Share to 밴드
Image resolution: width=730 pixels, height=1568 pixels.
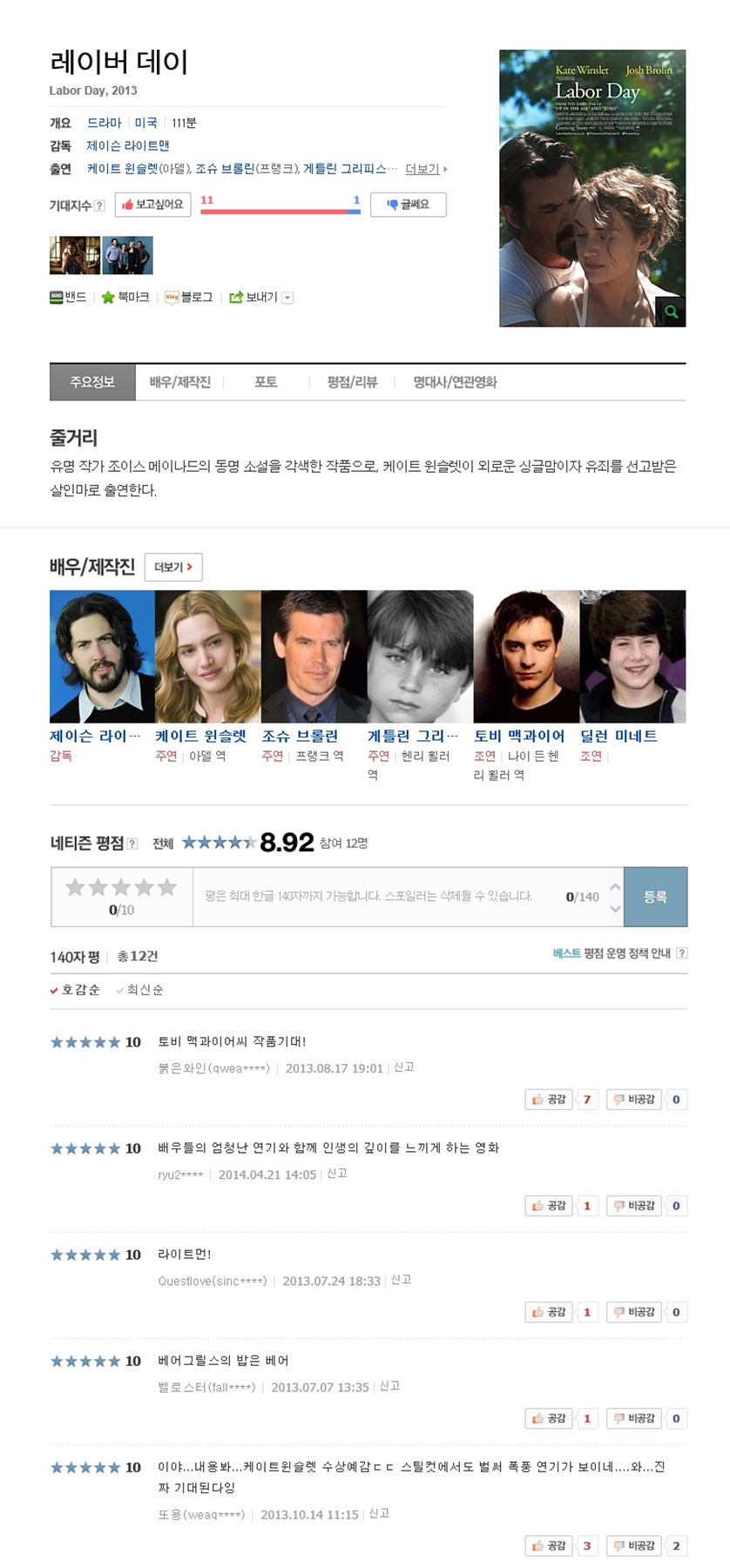pyautogui.click(x=68, y=298)
